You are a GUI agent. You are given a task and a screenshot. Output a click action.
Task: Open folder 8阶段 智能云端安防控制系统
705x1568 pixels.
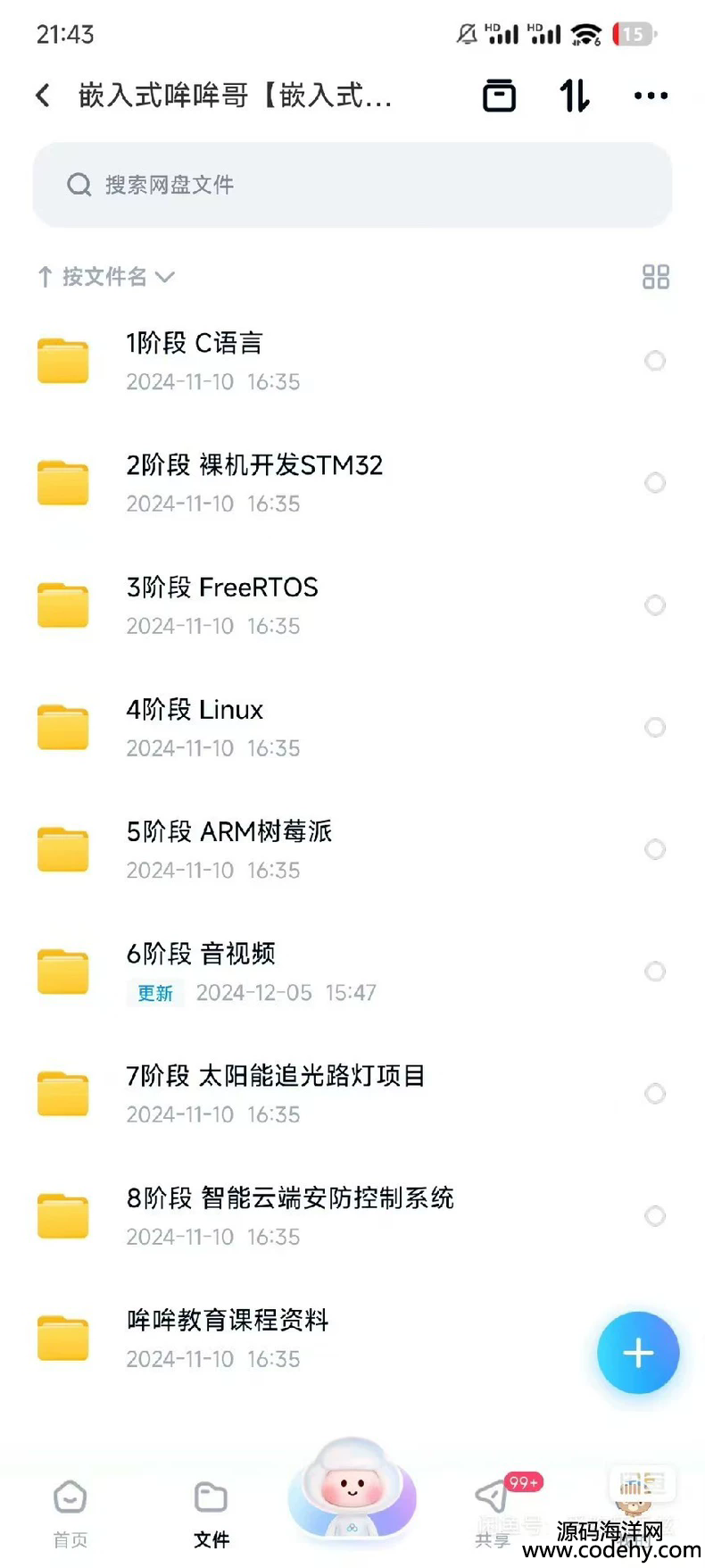(352, 1216)
